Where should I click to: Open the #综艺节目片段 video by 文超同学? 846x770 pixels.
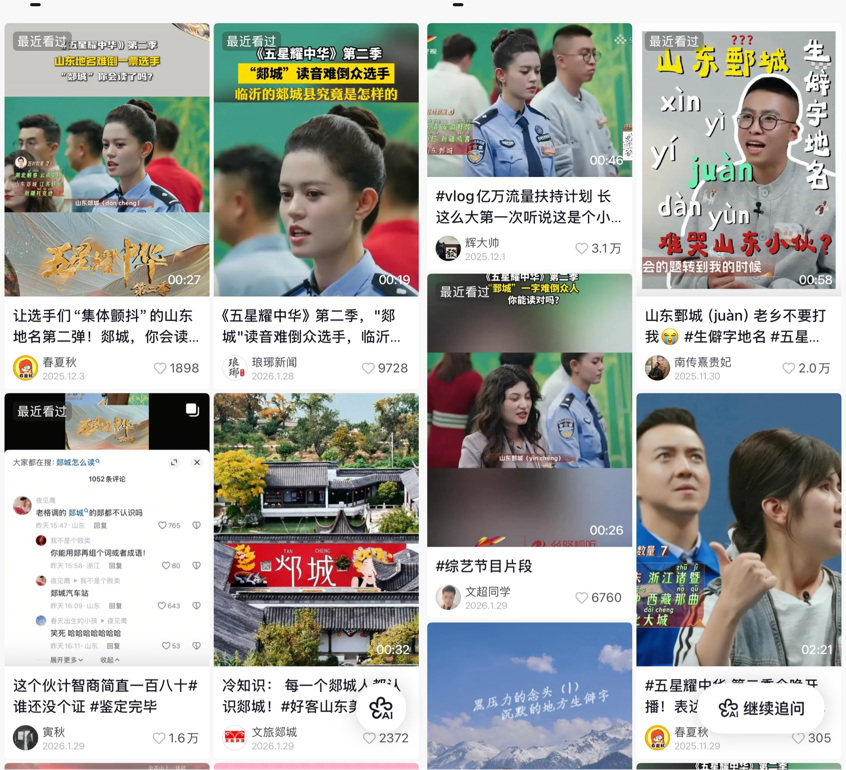pyautogui.click(x=529, y=410)
